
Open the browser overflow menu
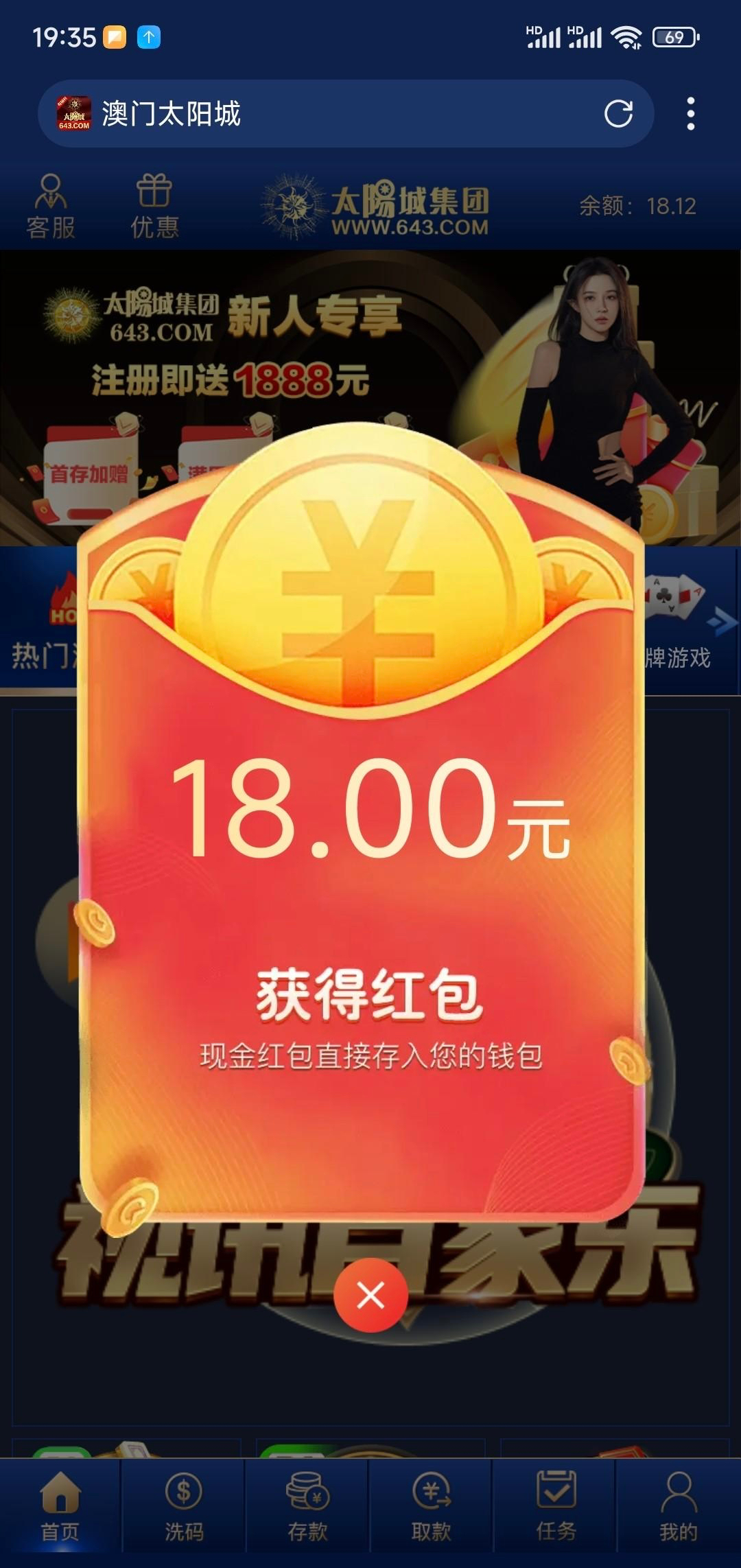(690, 114)
